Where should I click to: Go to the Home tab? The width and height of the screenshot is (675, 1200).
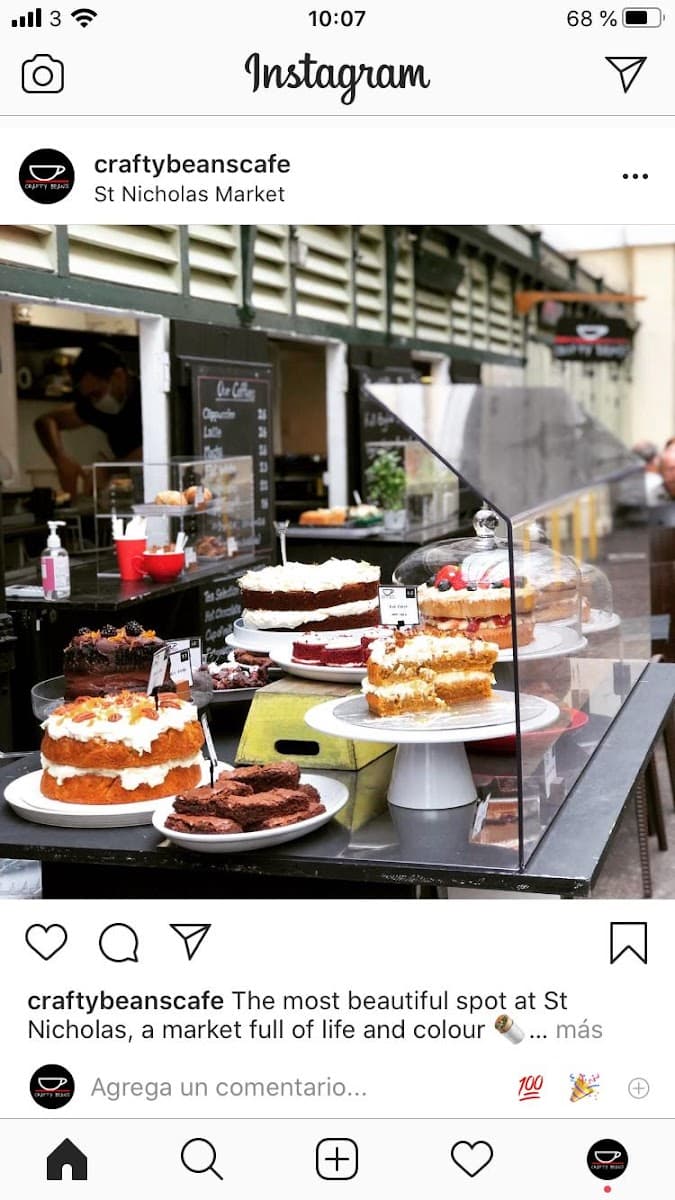(x=67, y=1160)
